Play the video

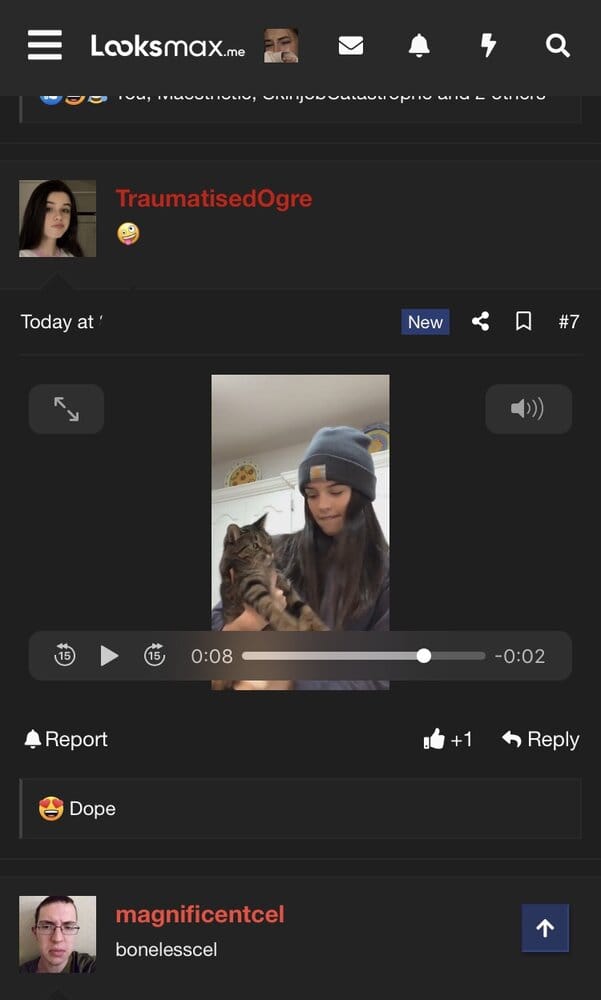tap(109, 656)
